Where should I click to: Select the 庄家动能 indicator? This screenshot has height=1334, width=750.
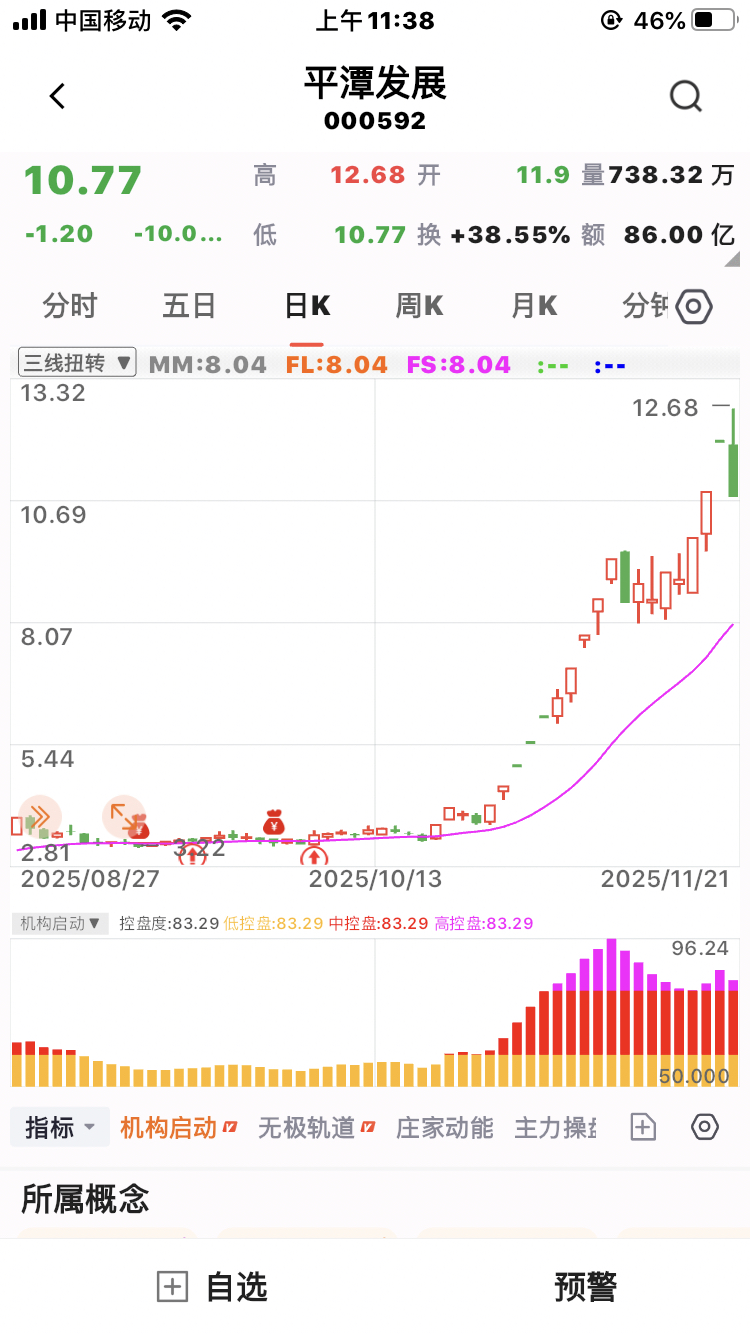445,1128
